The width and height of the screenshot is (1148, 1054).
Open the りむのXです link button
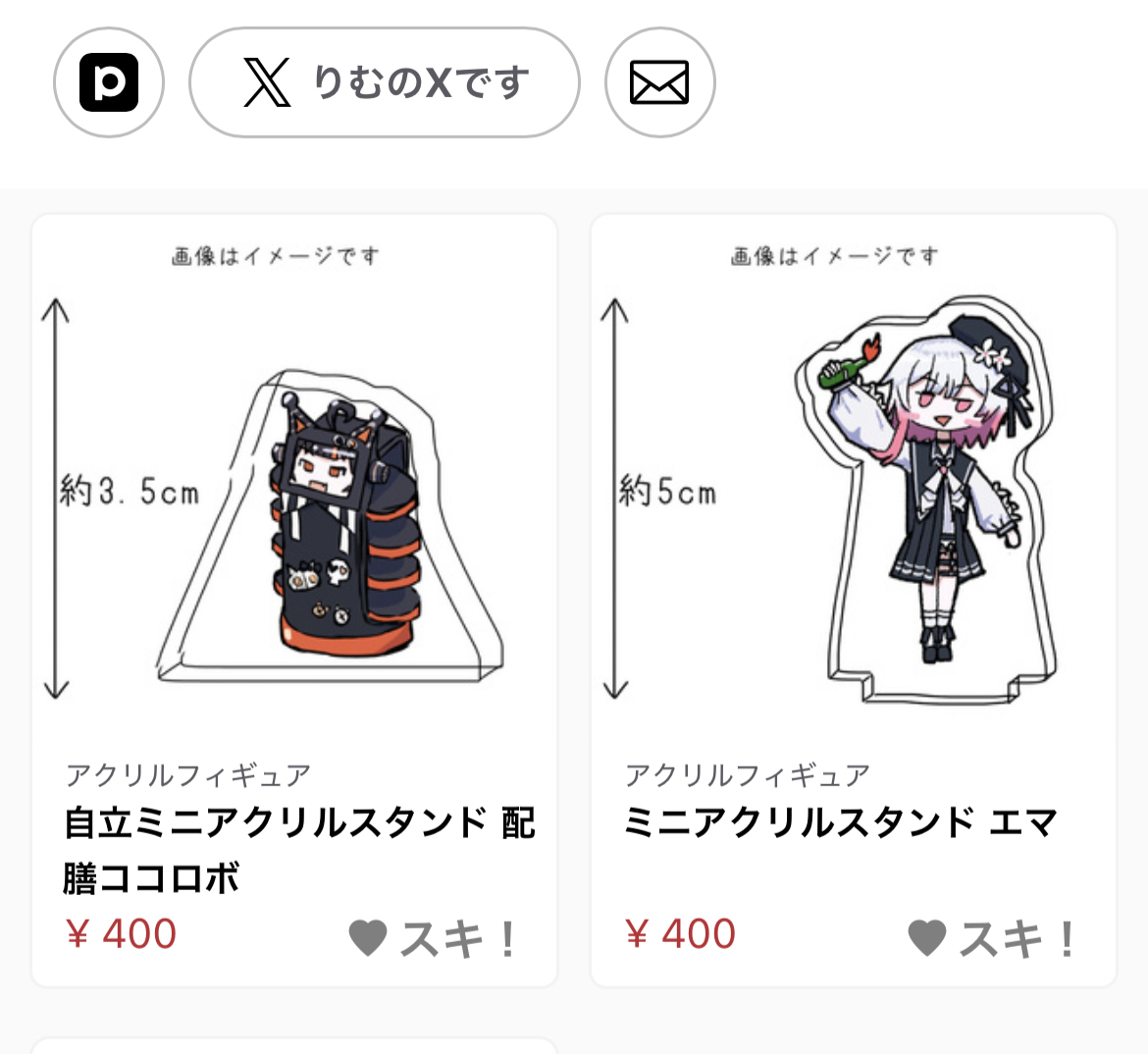pos(384,82)
